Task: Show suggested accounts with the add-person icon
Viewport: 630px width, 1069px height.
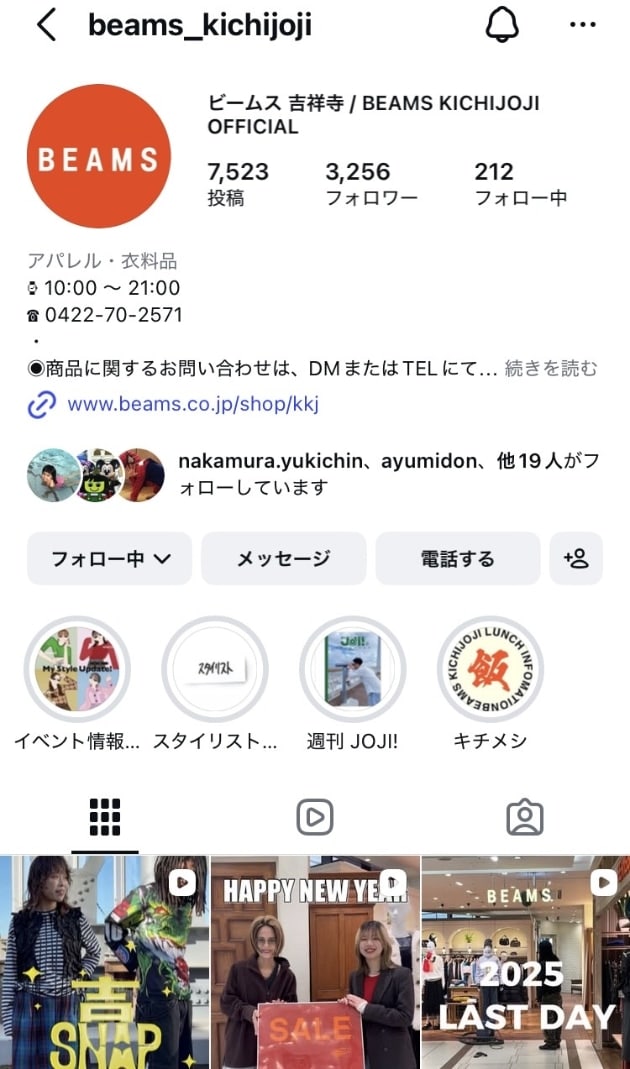Action: tap(576, 559)
